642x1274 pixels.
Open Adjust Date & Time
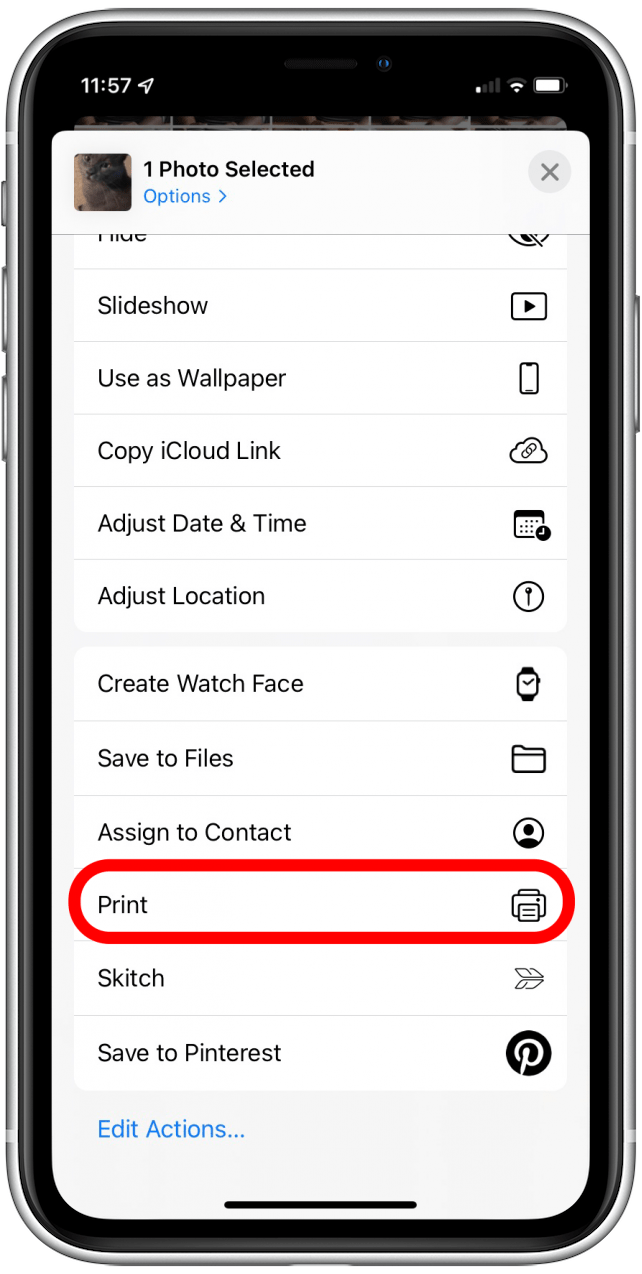(321, 523)
